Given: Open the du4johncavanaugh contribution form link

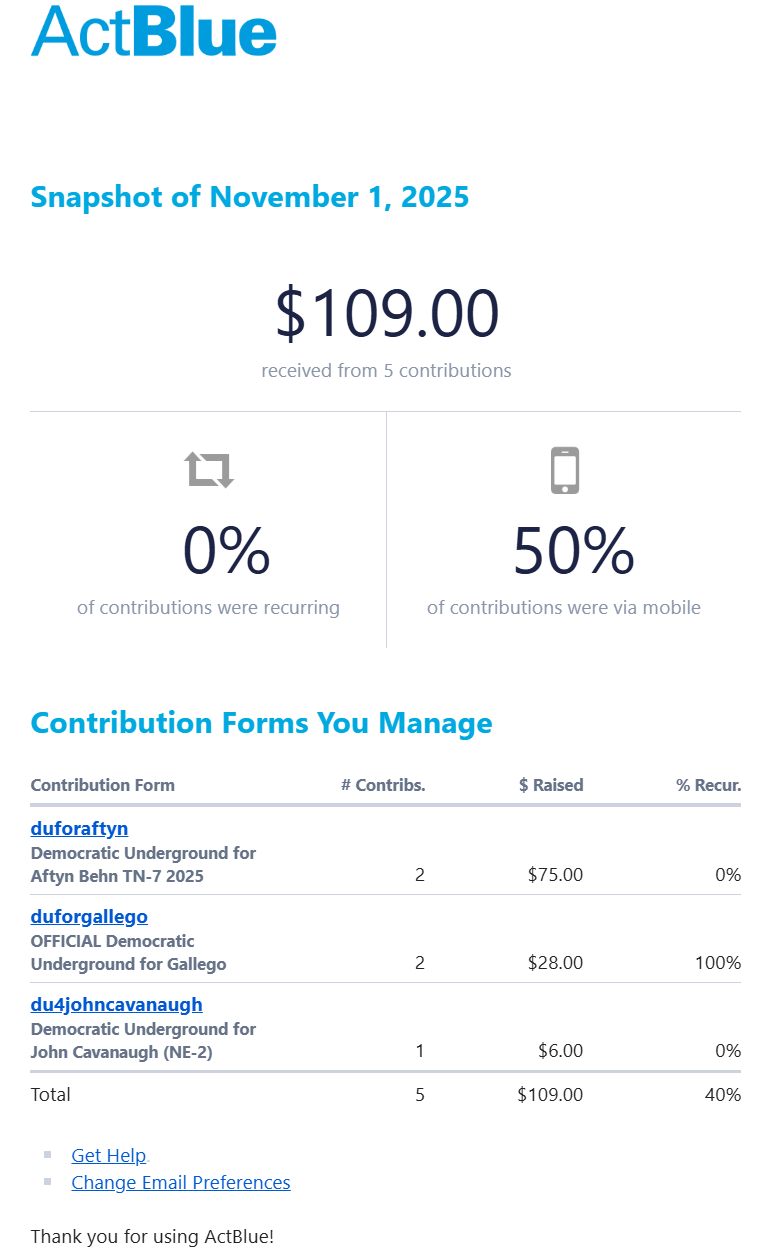Looking at the screenshot, I should point(116,1004).
